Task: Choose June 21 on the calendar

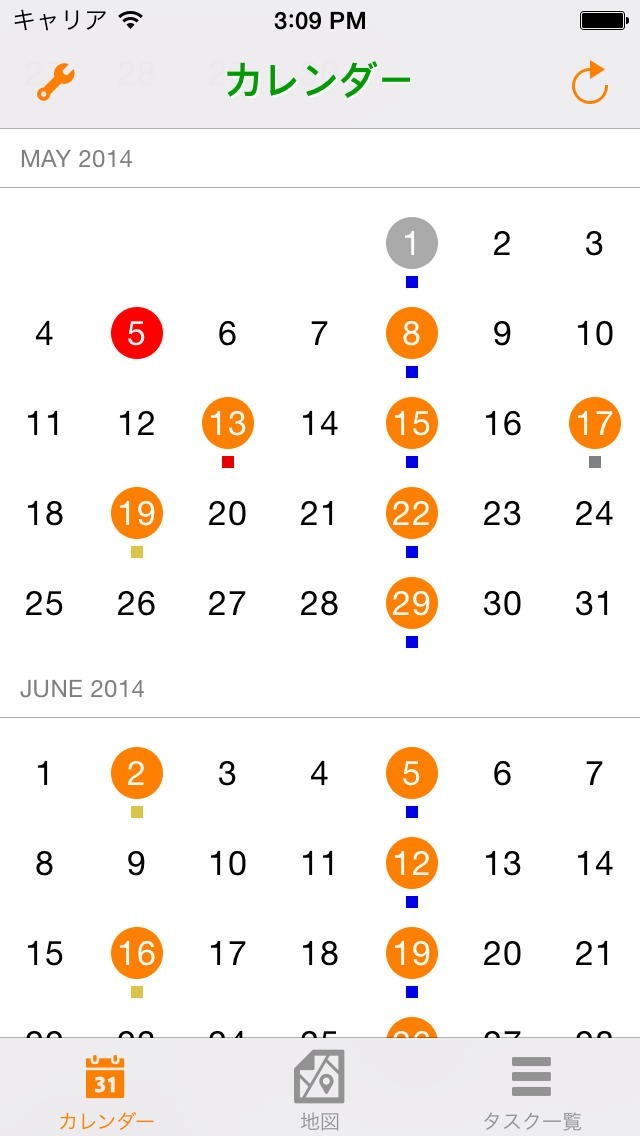Action: (x=594, y=953)
